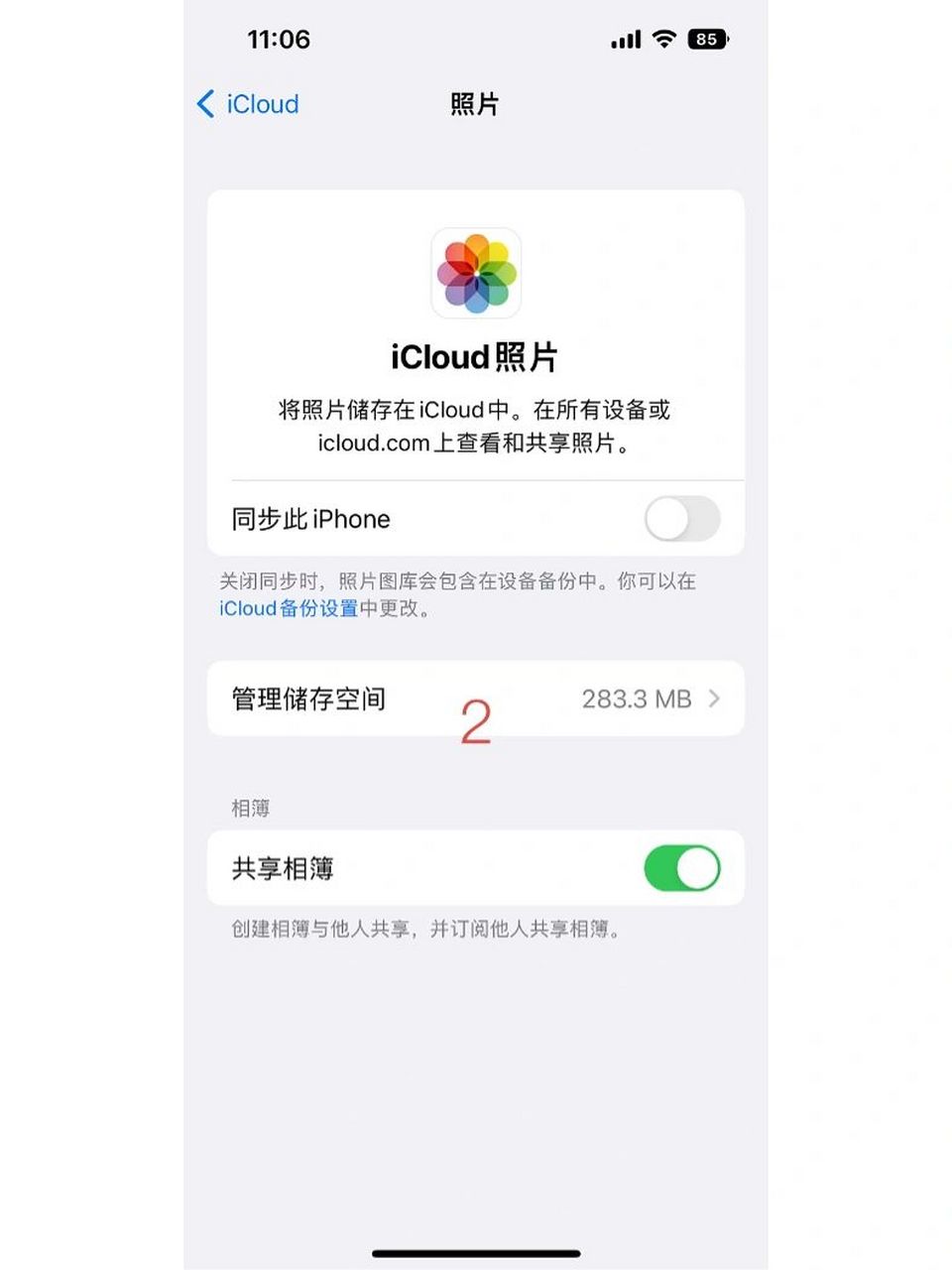This screenshot has width=952, height=1270.
Task: Tap the cellular signal bars icon
Action: 624,40
